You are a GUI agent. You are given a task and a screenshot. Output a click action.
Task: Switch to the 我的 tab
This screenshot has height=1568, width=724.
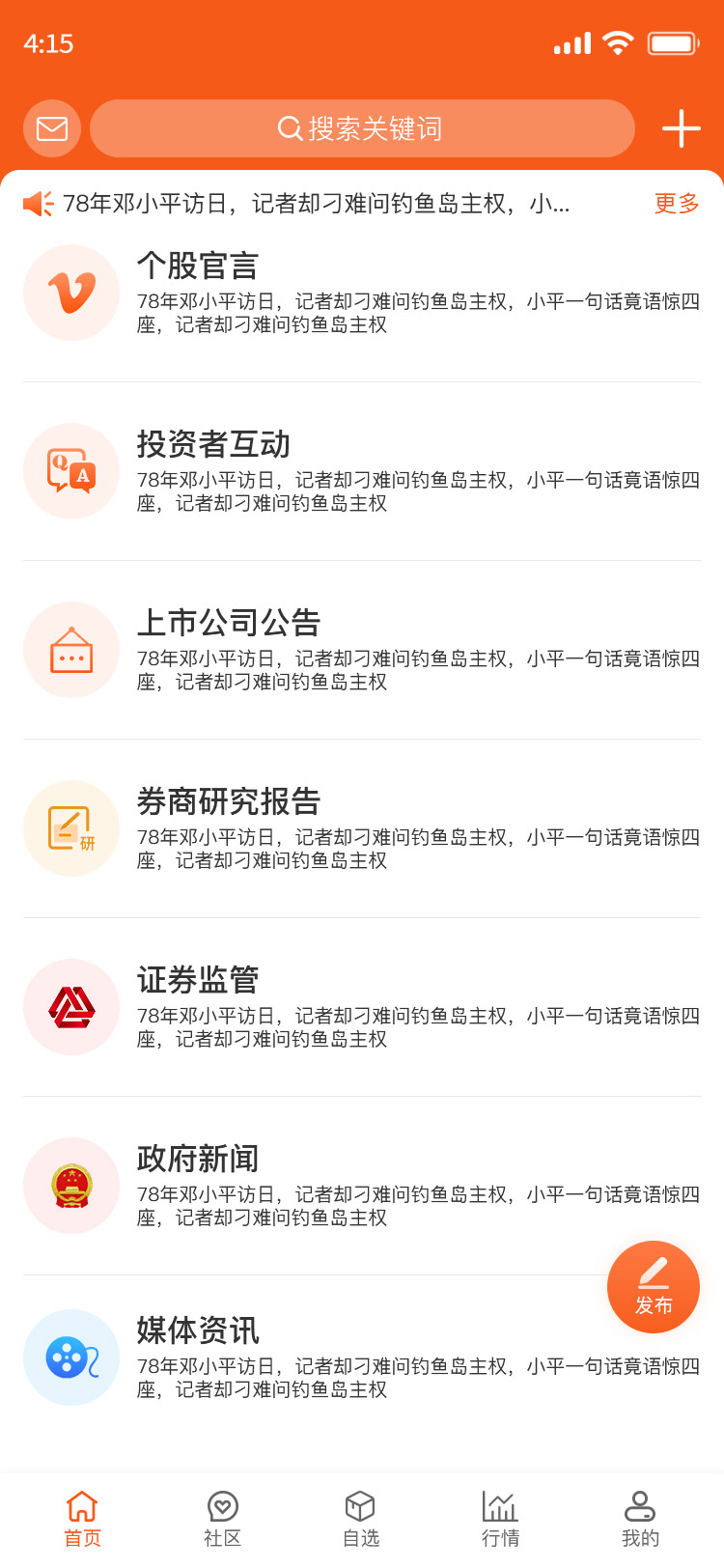point(640,1519)
